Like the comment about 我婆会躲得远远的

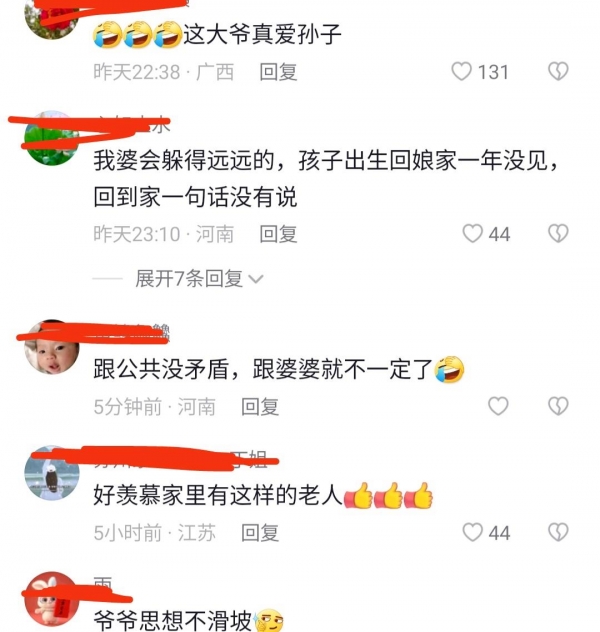tap(472, 234)
